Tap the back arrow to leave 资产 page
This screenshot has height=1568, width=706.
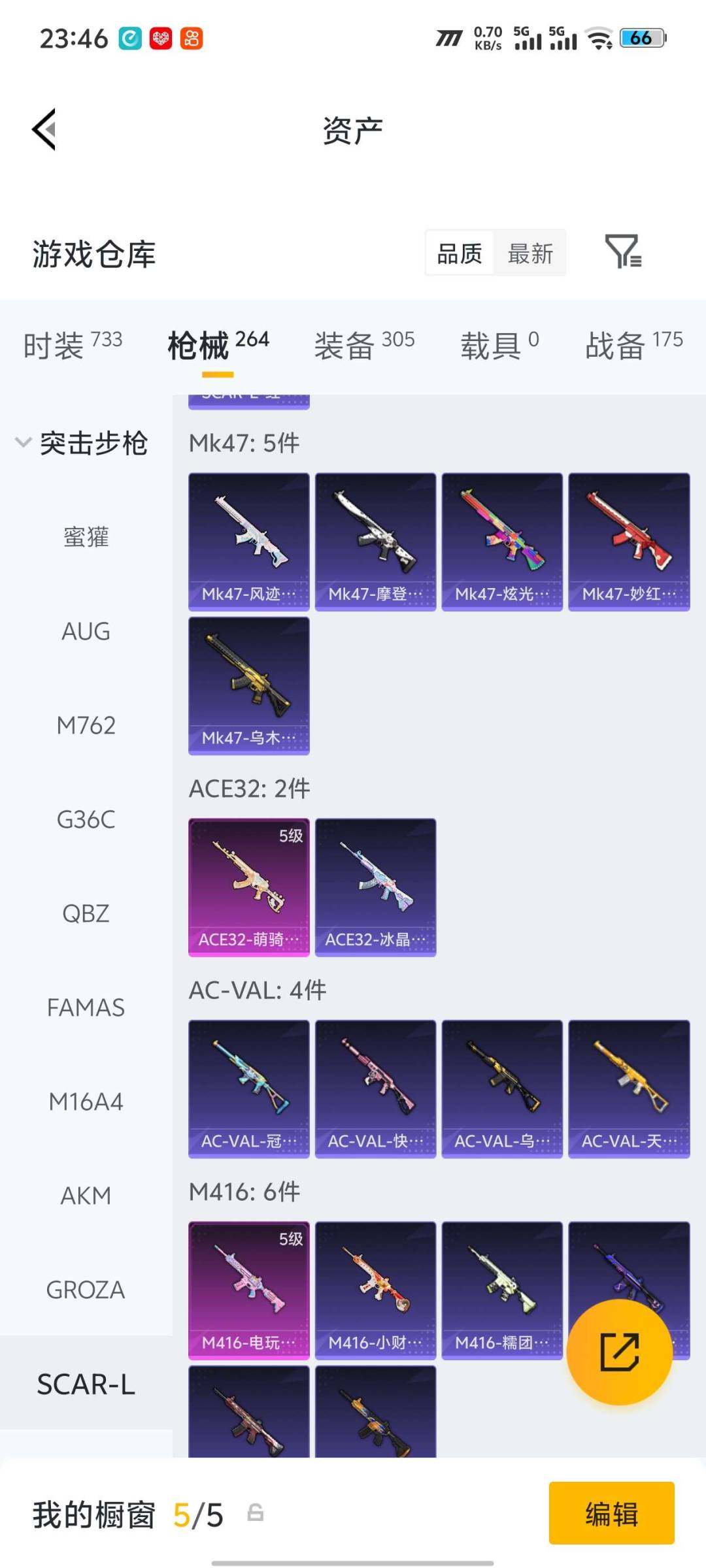[x=43, y=129]
